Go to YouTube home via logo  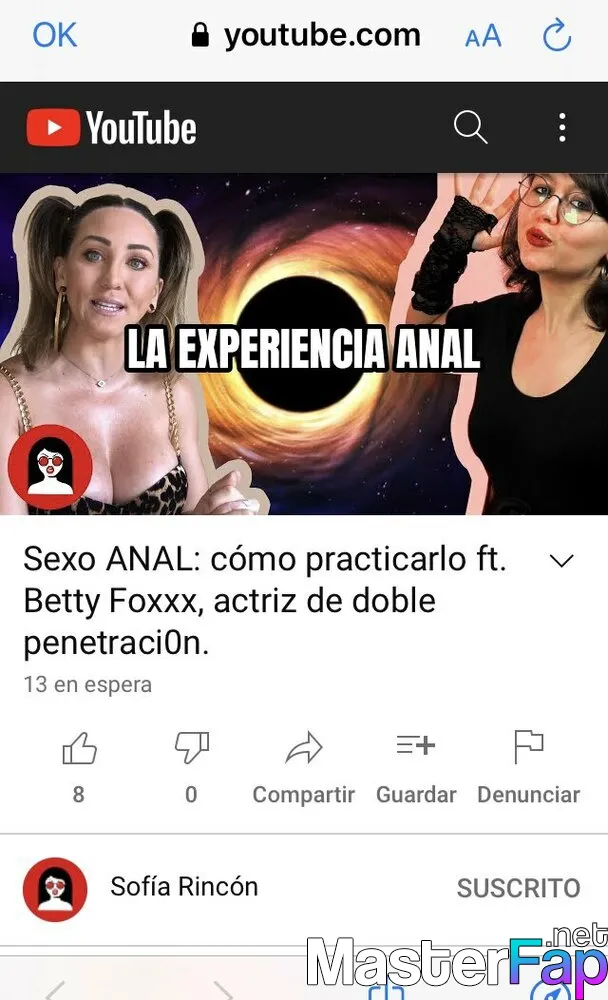coord(111,128)
